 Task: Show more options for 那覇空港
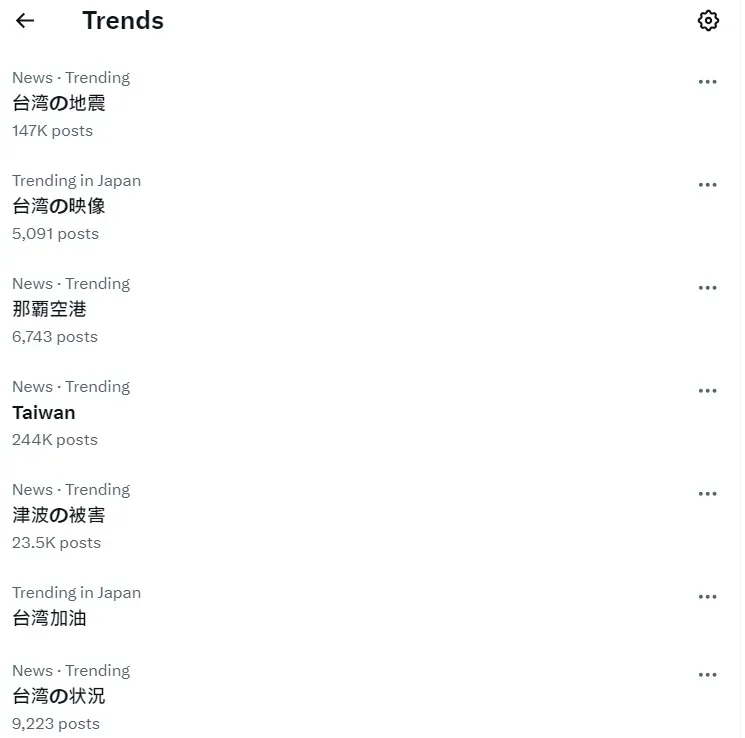click(x=708, y=288)
